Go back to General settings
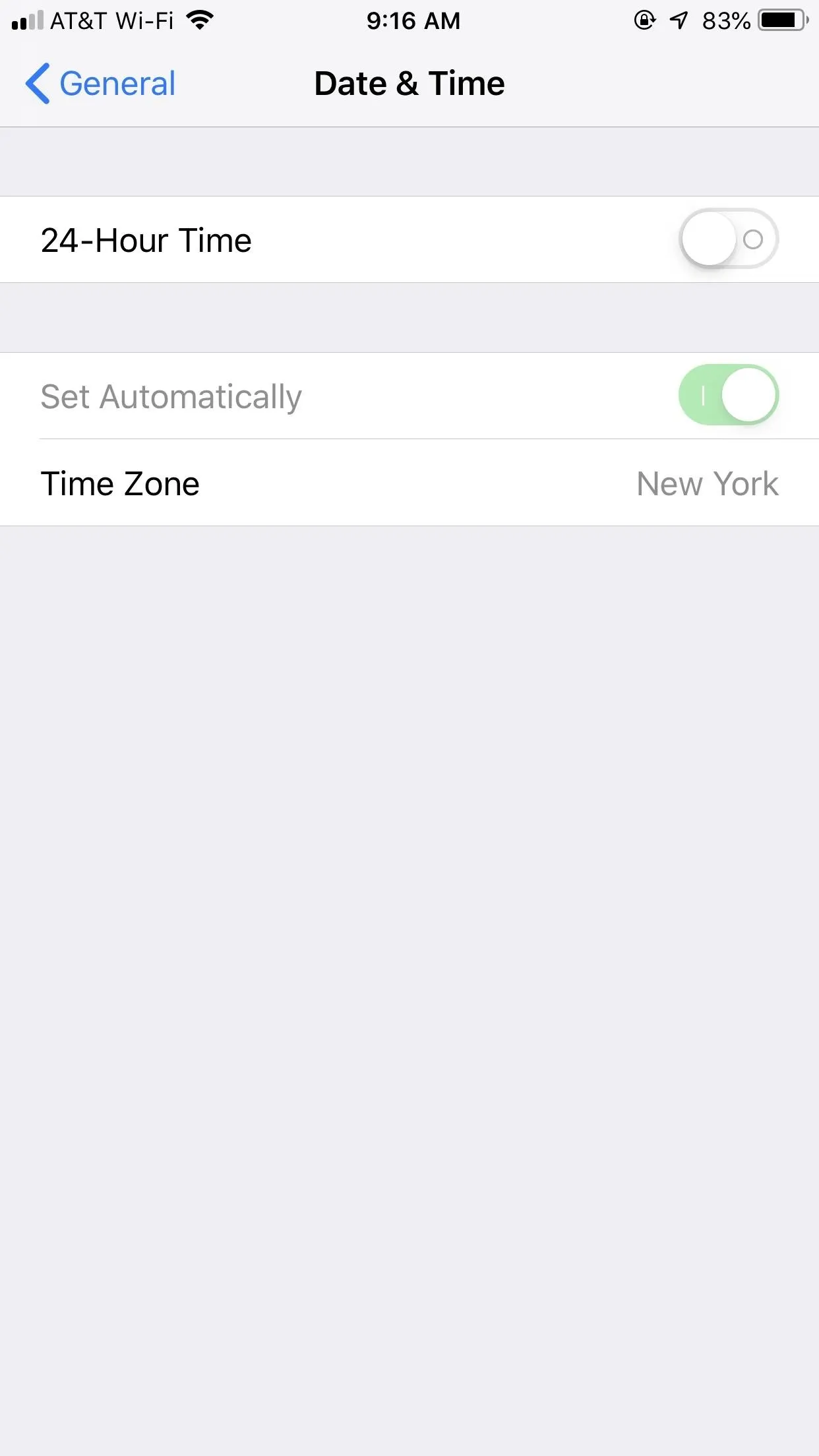Image resolution: width=819 pixels, height=1456 pixels. coord(100,84)
